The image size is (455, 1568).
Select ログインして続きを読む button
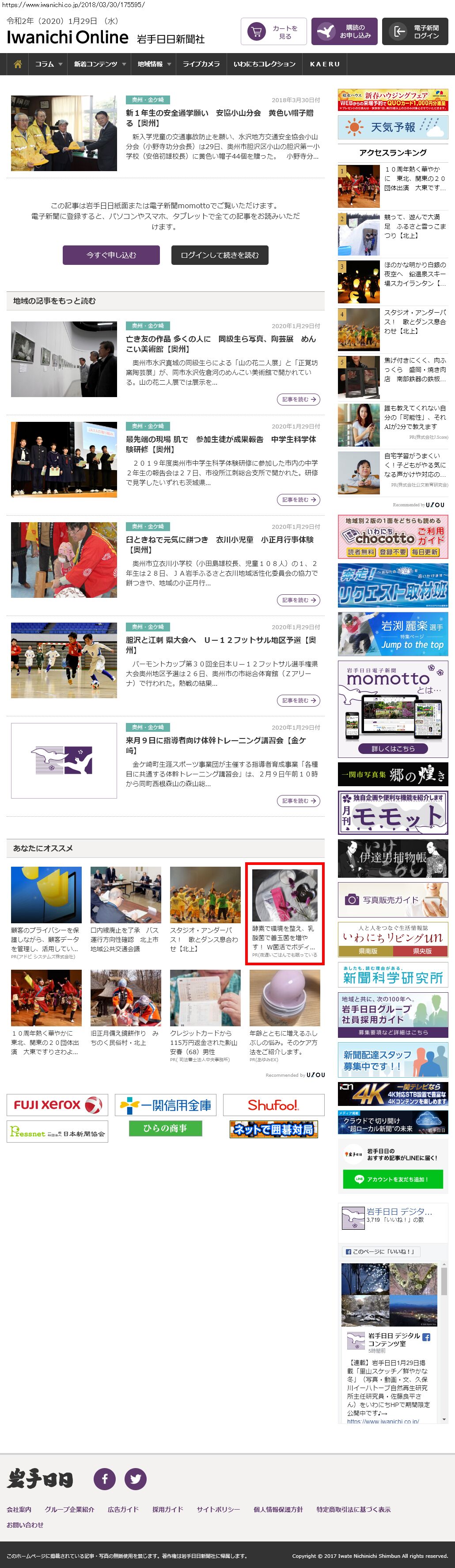pyautogui.click(x=220, y=255)
